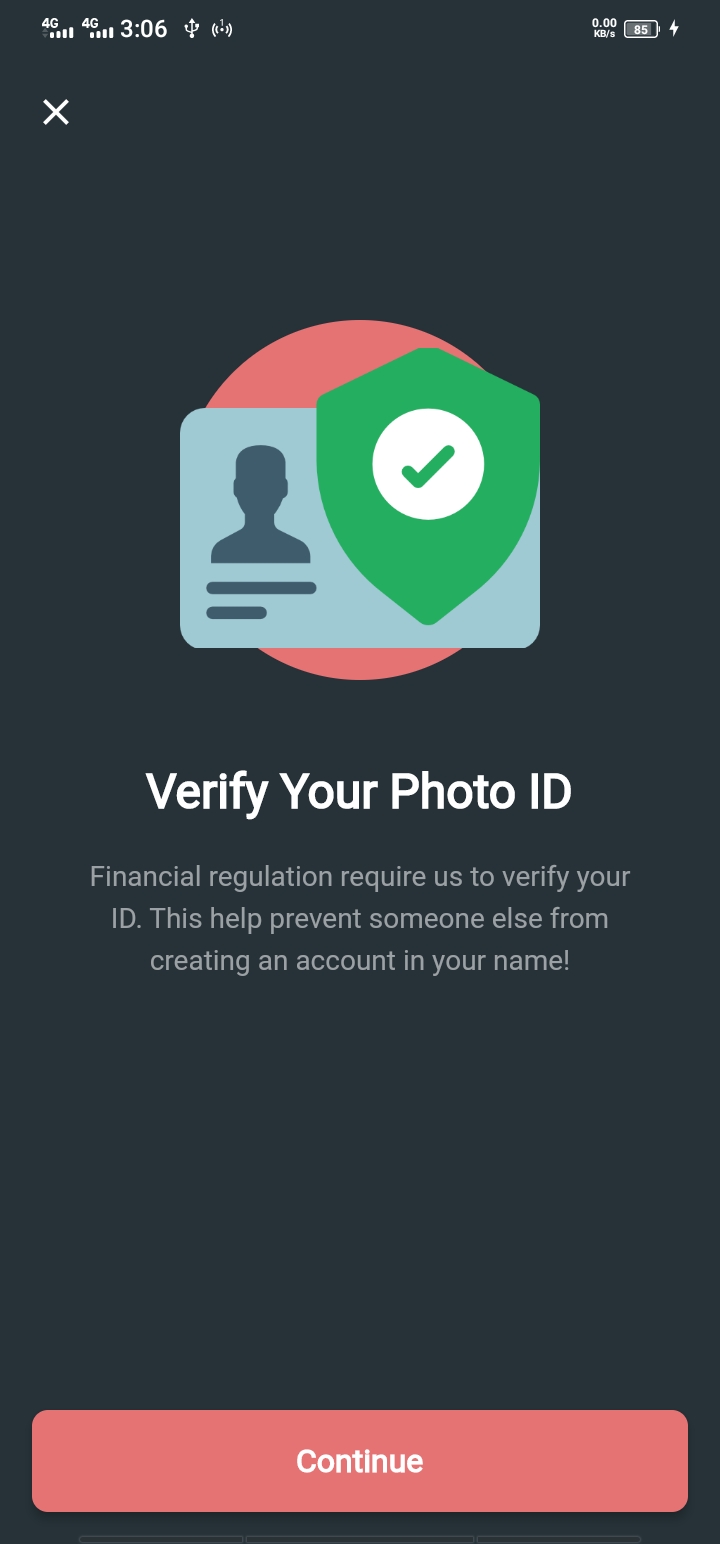The height and width of the screenshot is (1544, 720).
Task: Close the Verify Your Photo ID screen
Action: coord(56,112)
